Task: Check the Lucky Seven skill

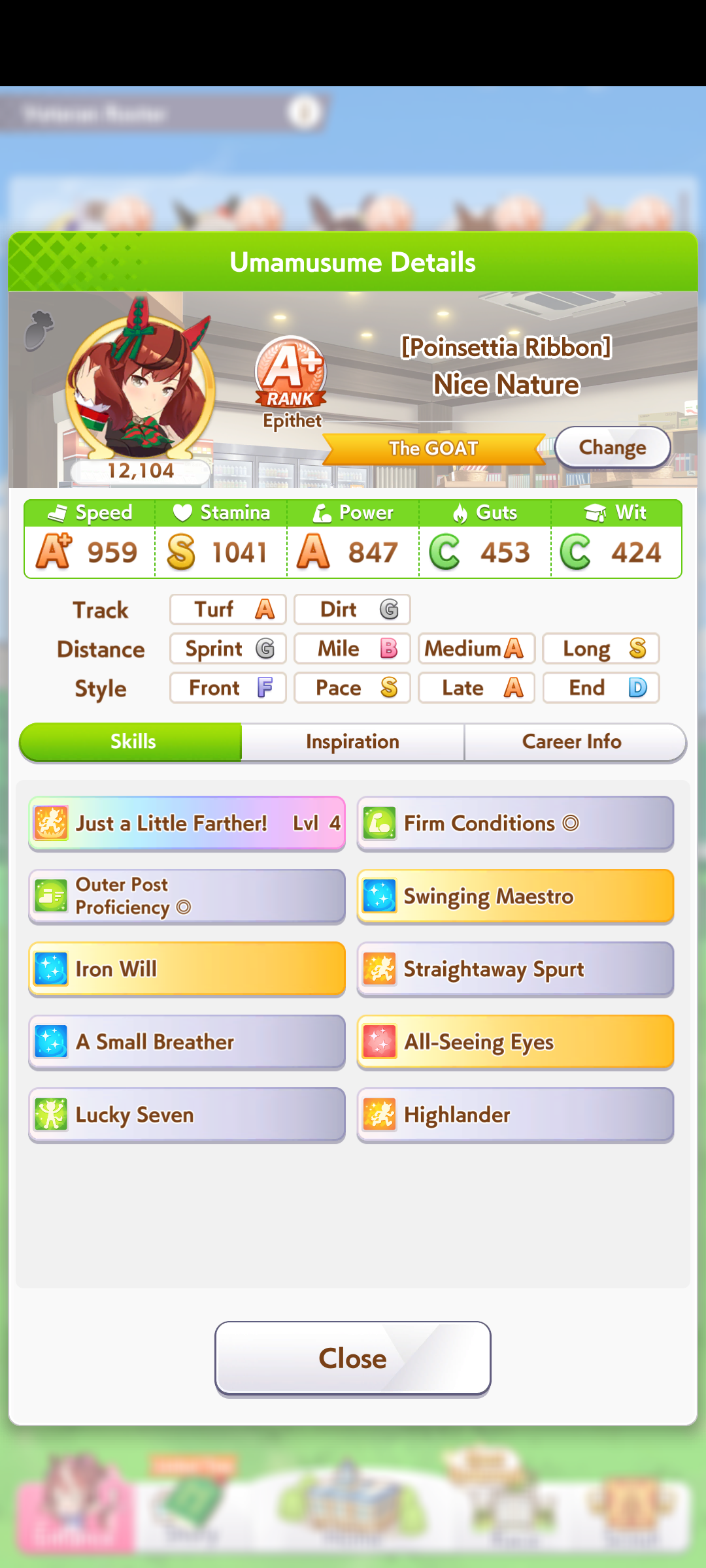Action: pyautogui.click(x=187, y=1115)
